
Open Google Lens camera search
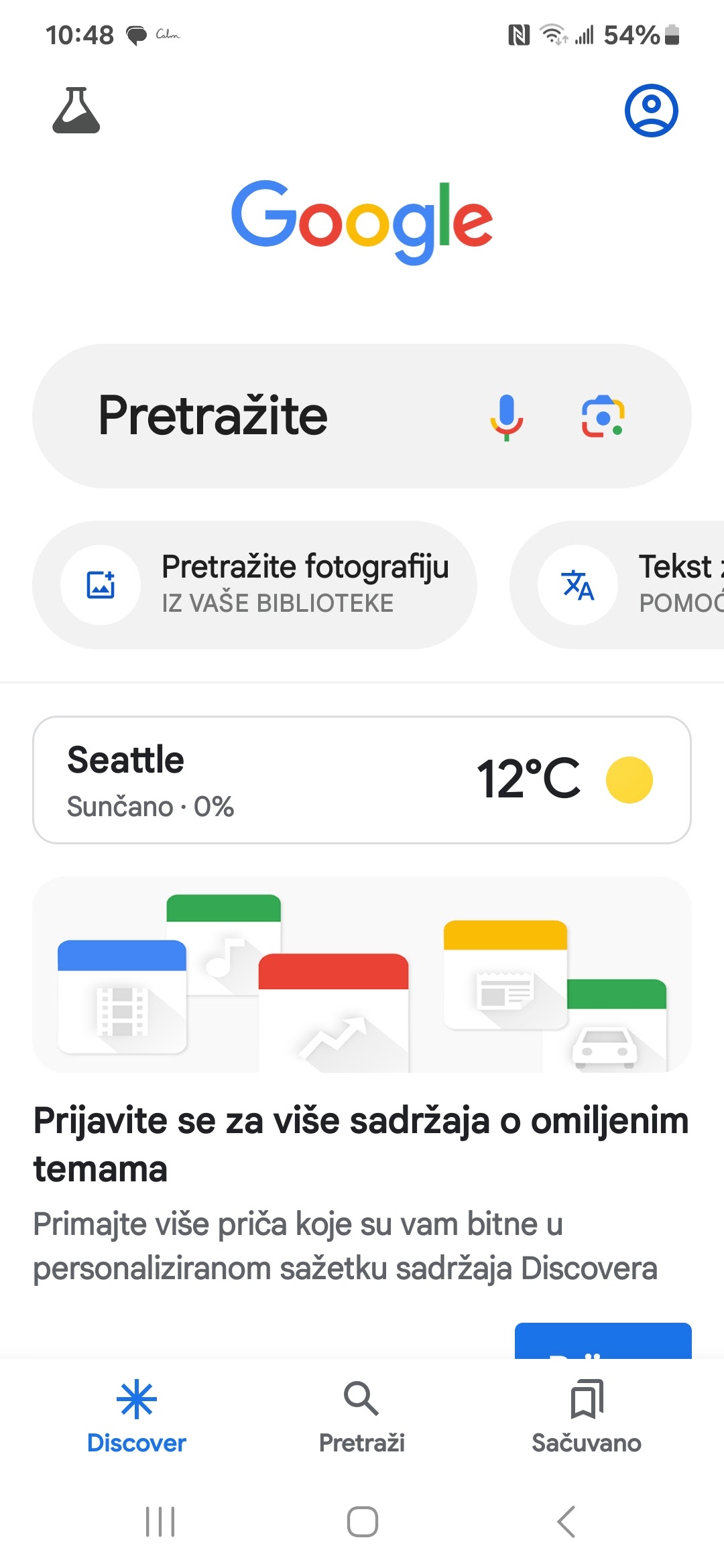(603, 416)
